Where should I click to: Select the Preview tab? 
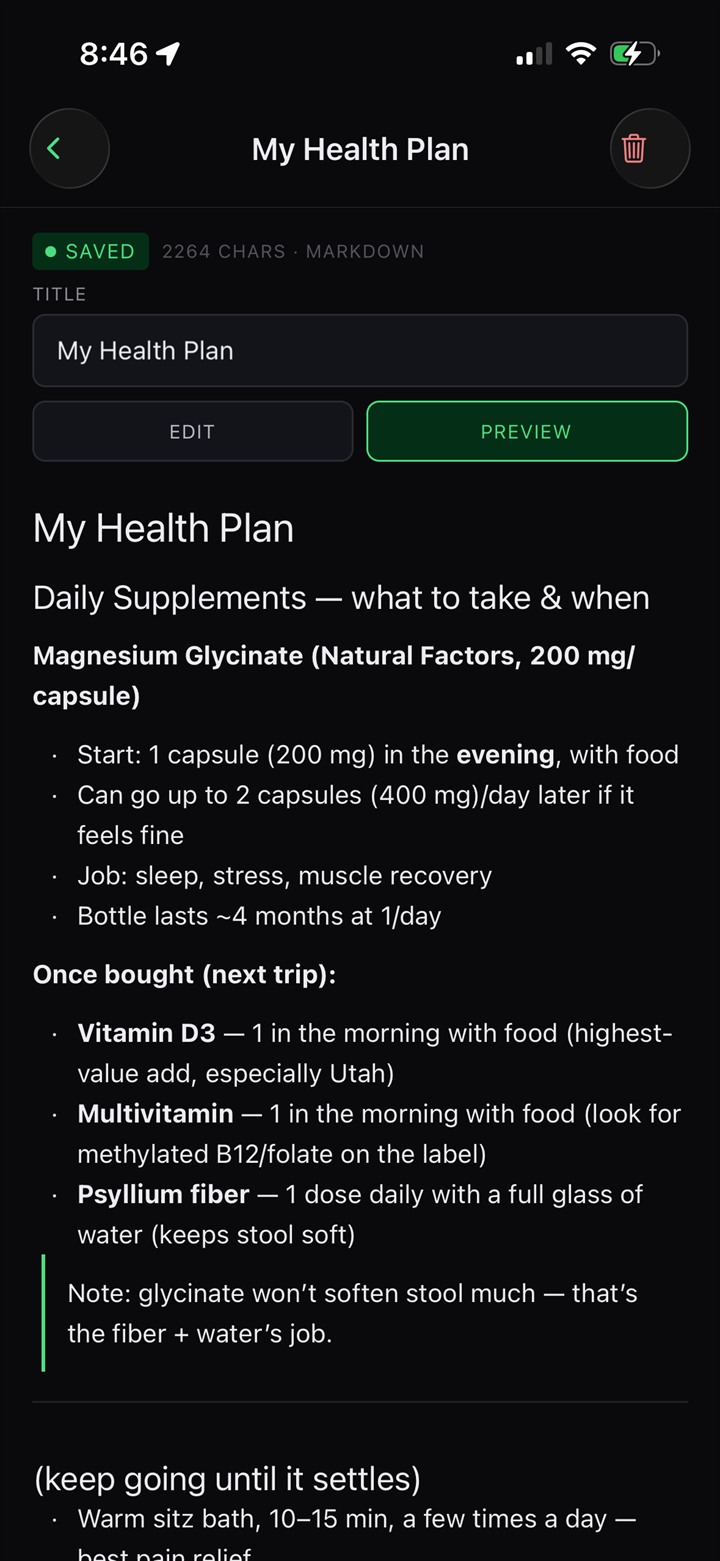click(x=527, y=431)
